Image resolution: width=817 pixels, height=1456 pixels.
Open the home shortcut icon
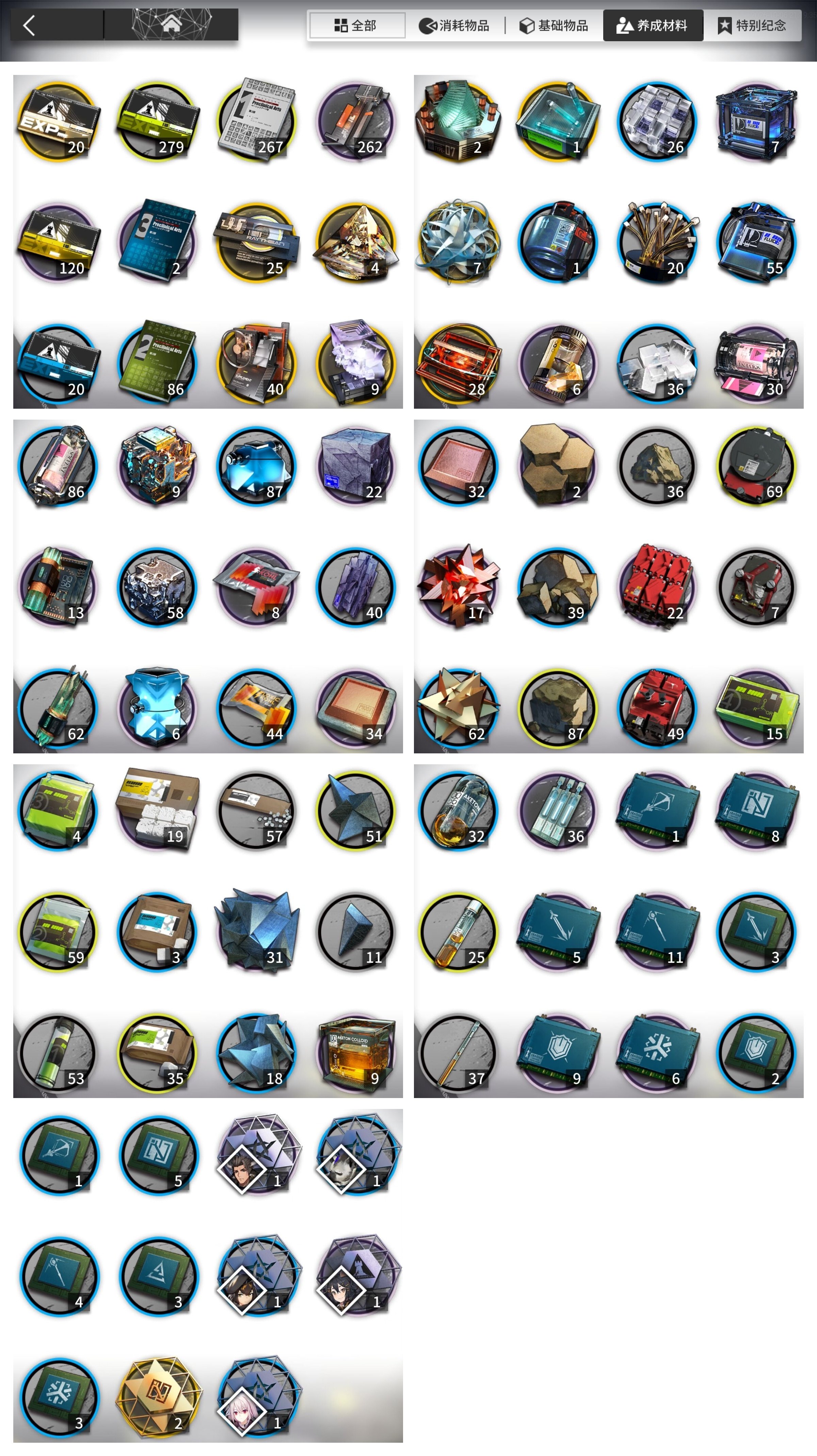click(x=171, y=24)
